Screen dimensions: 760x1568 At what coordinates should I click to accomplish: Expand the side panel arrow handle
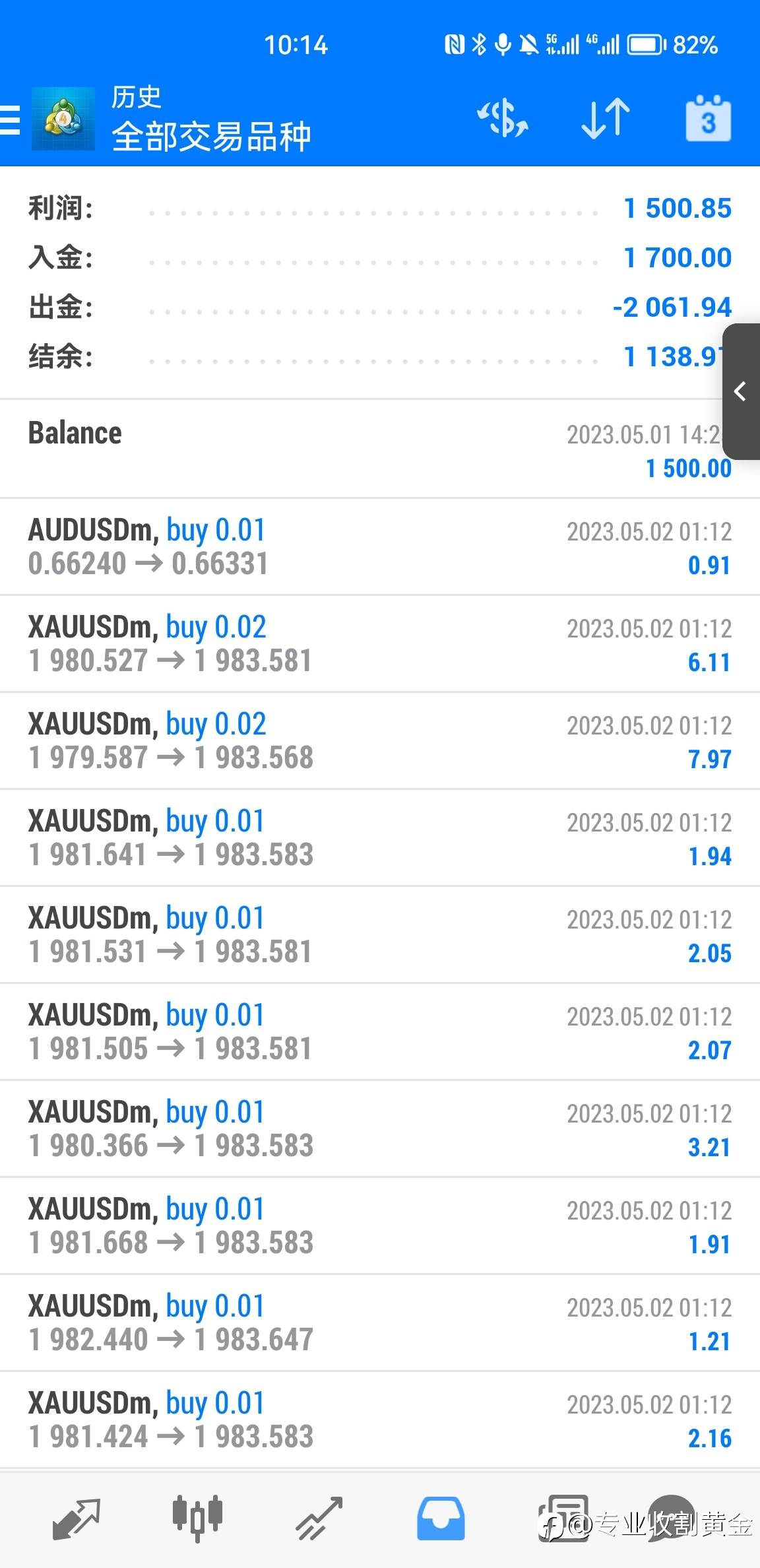[x=742, y=391]
